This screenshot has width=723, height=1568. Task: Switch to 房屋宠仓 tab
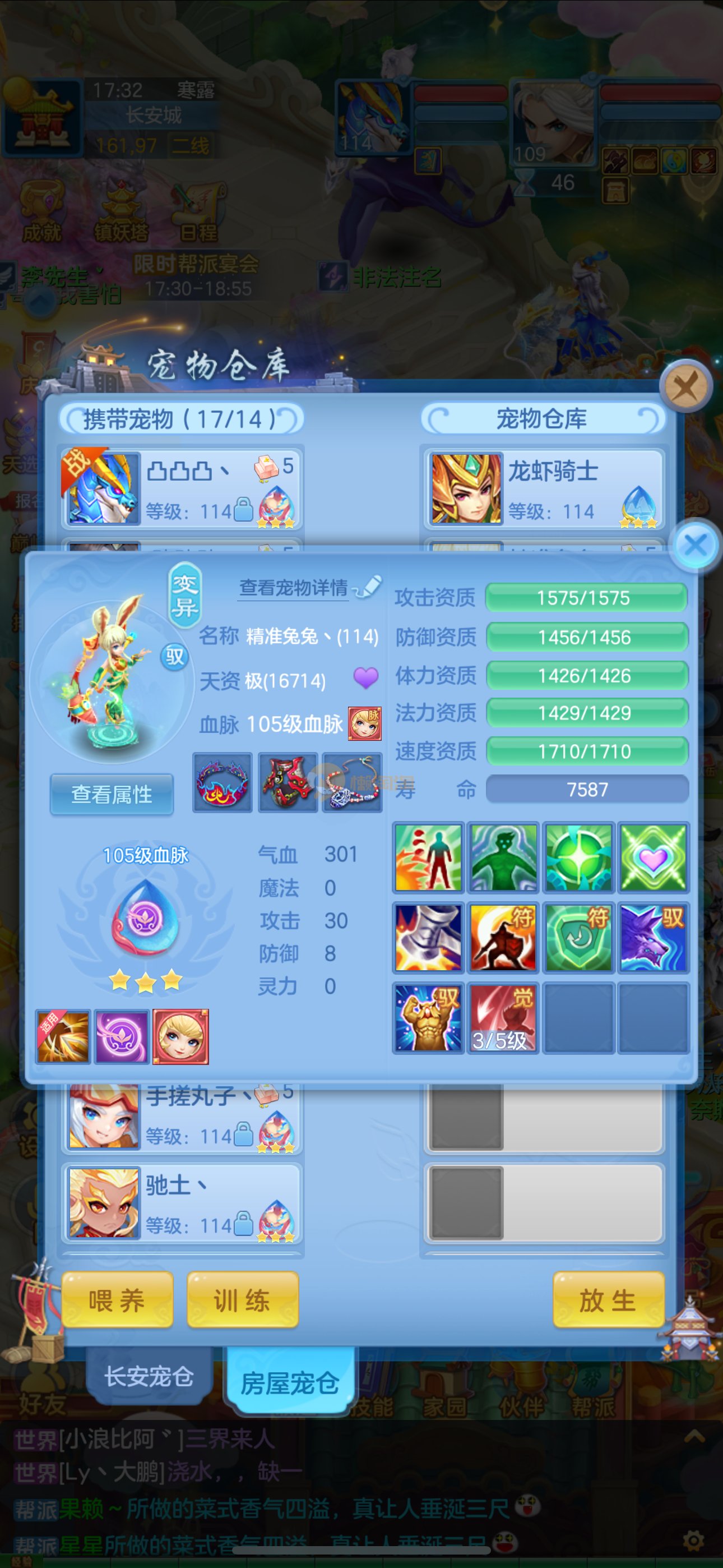click(290, 1382)
